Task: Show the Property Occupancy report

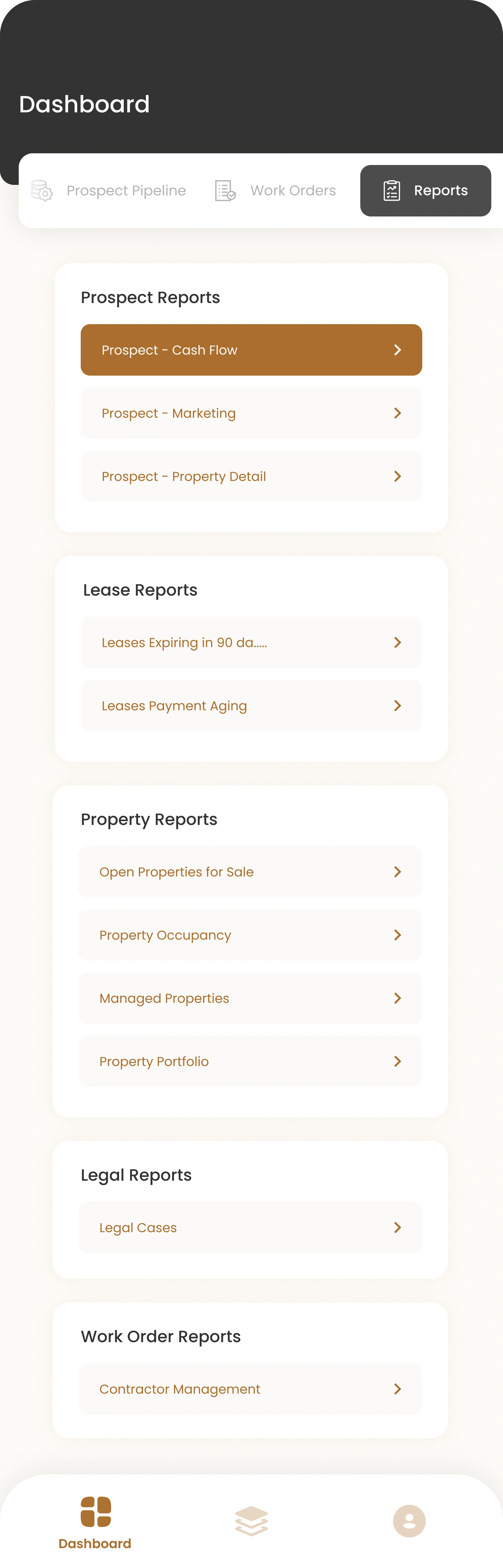Action: pyautogui.click(x=250, y=935)
